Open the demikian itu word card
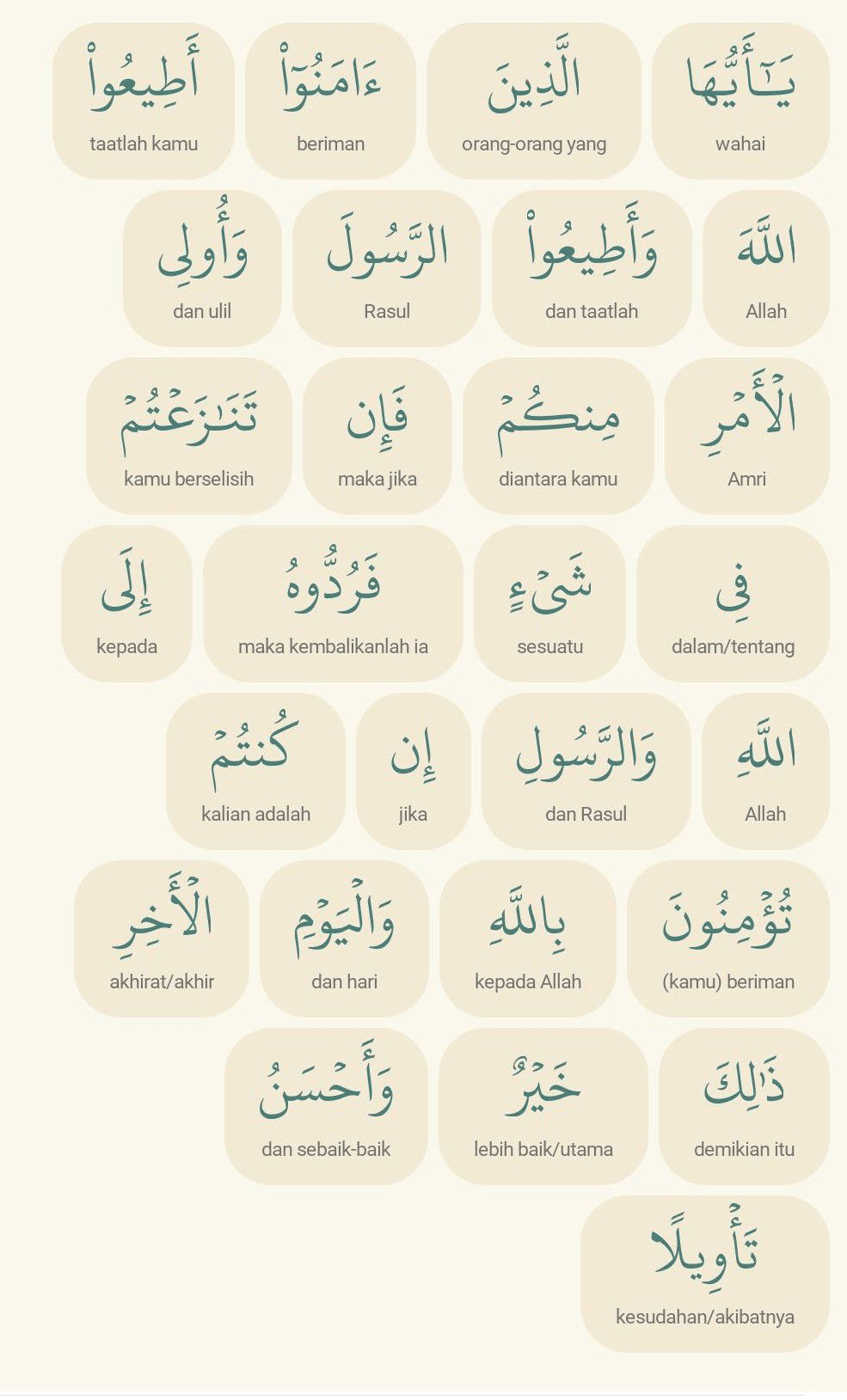847x1400 pixels. pos(744,1106)
